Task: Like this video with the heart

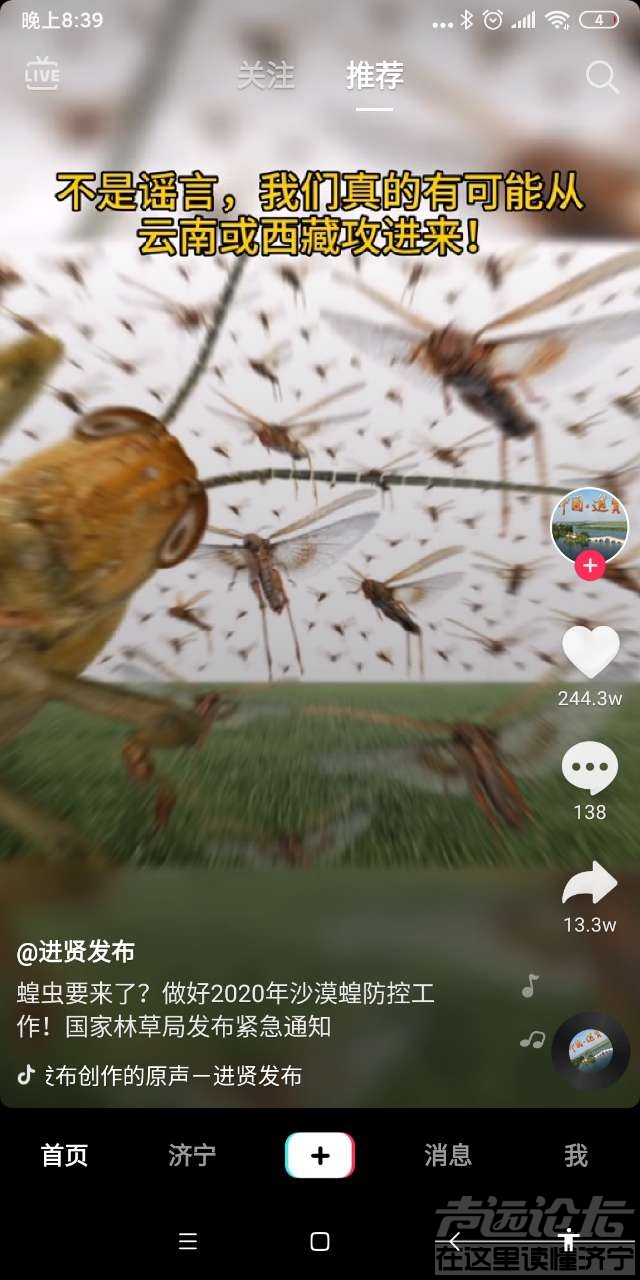Action: tap(590, 653)
